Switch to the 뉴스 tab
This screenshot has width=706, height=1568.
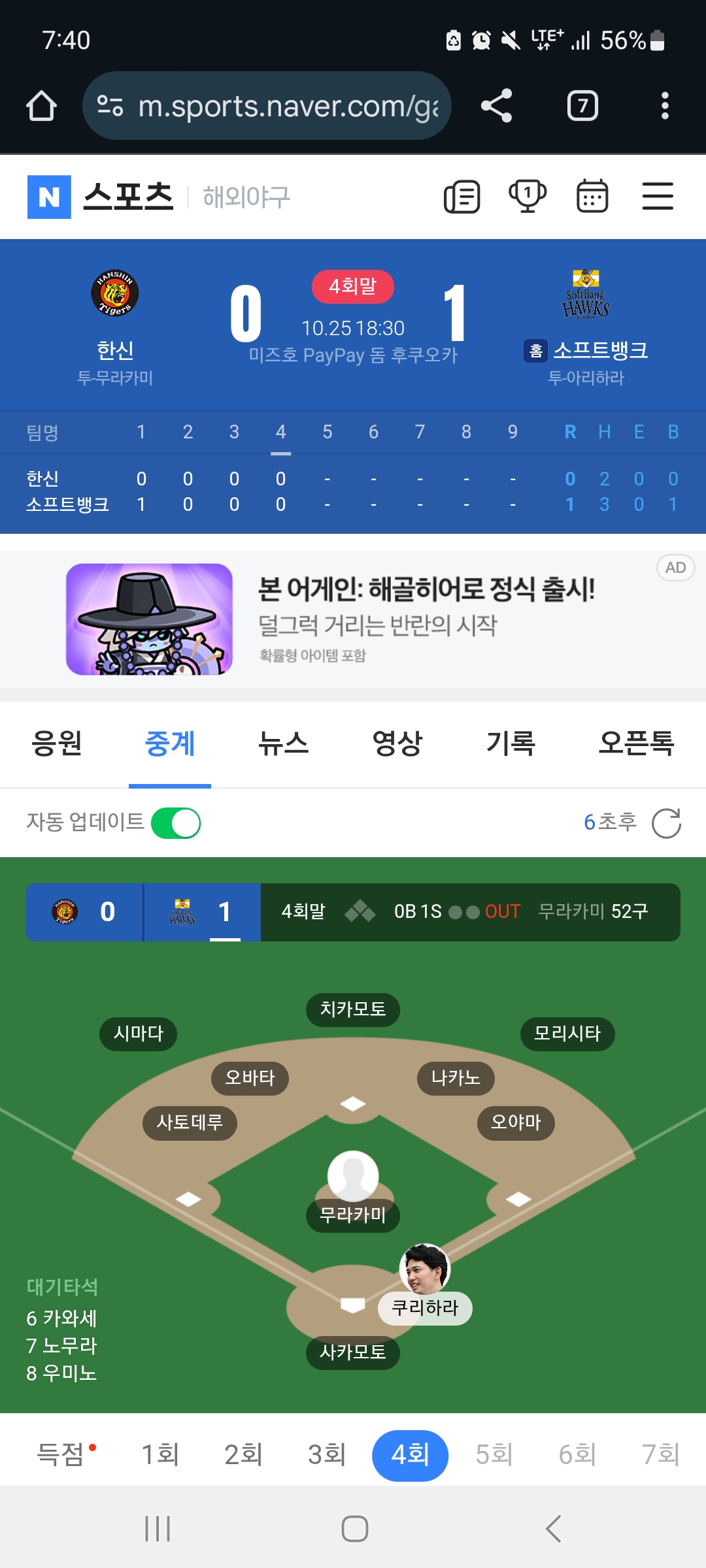pos(283,743)
